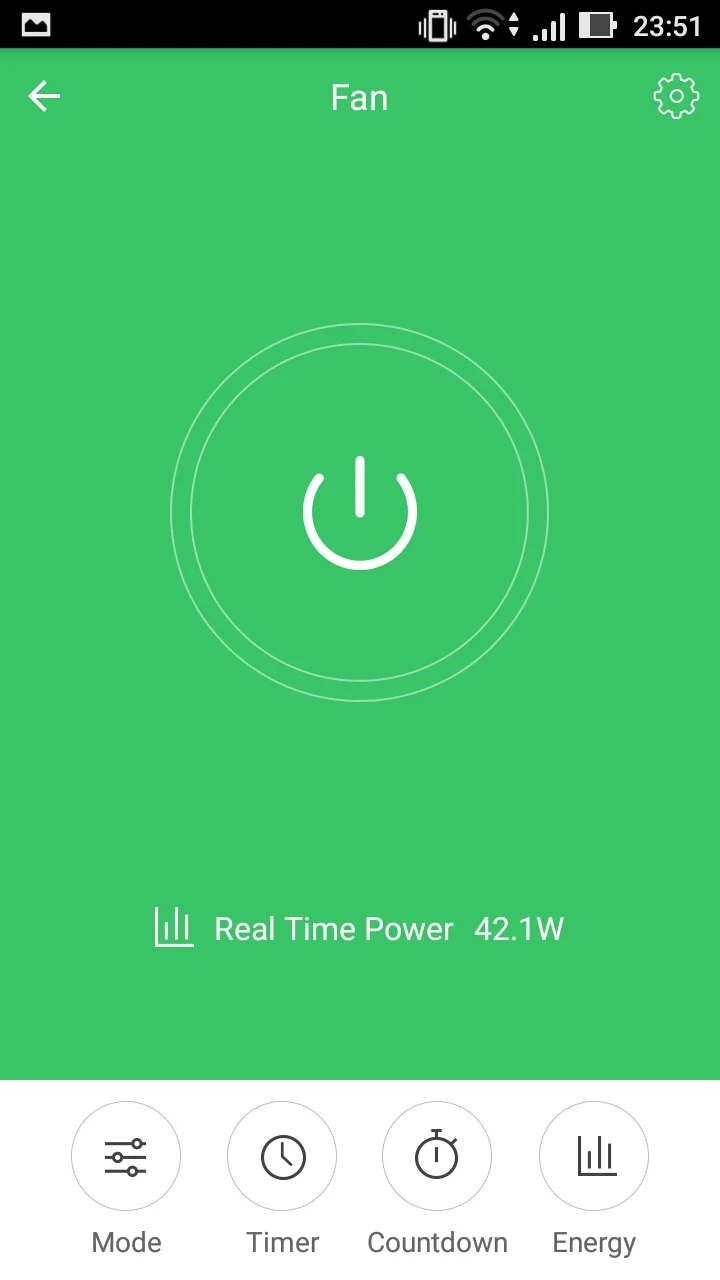Open the Fan settings gear
Image resolution: width=720 pixels, height=1280 pixels.
(676, 96)
